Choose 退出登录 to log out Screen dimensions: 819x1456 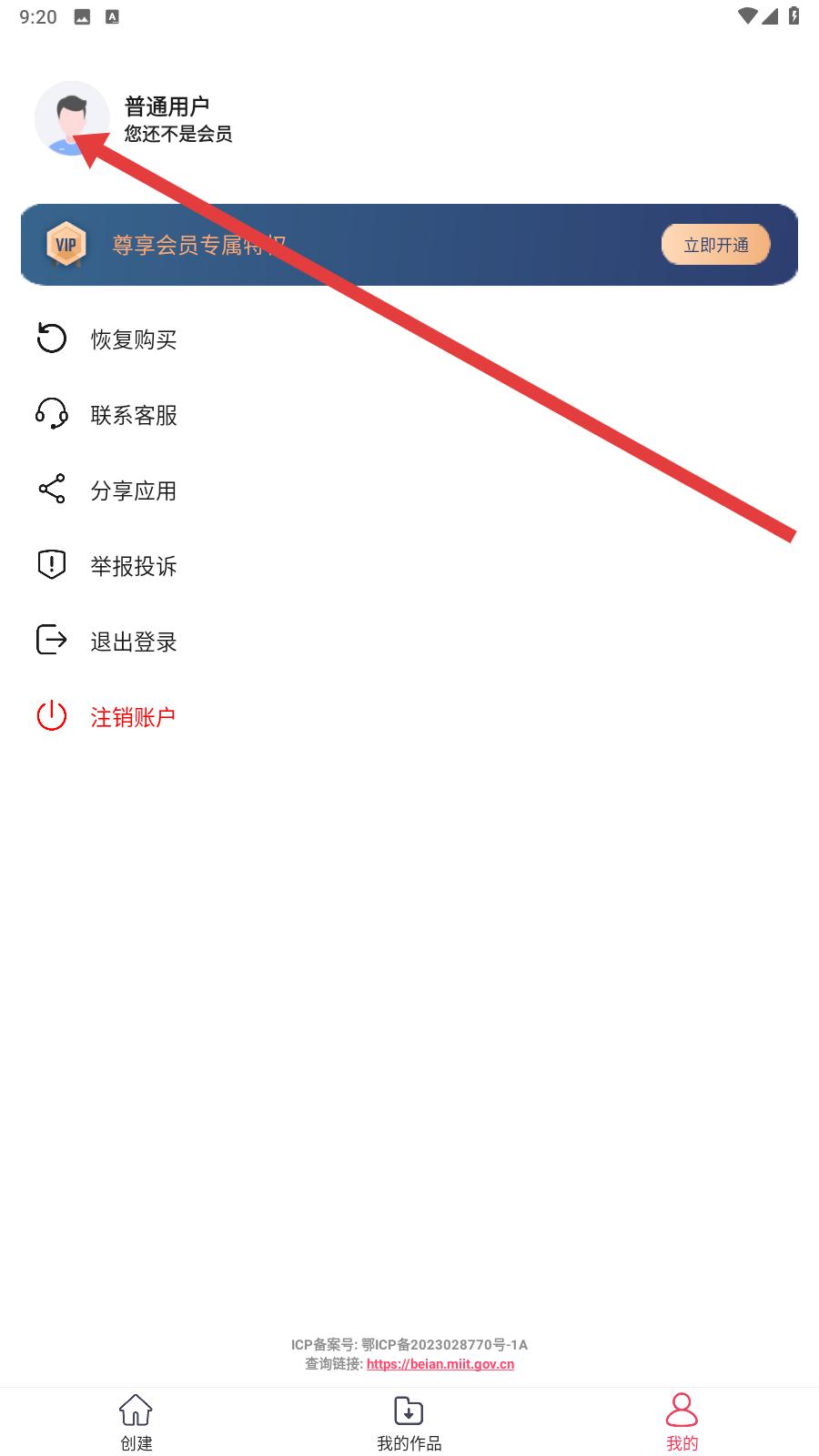click(409, 642)
